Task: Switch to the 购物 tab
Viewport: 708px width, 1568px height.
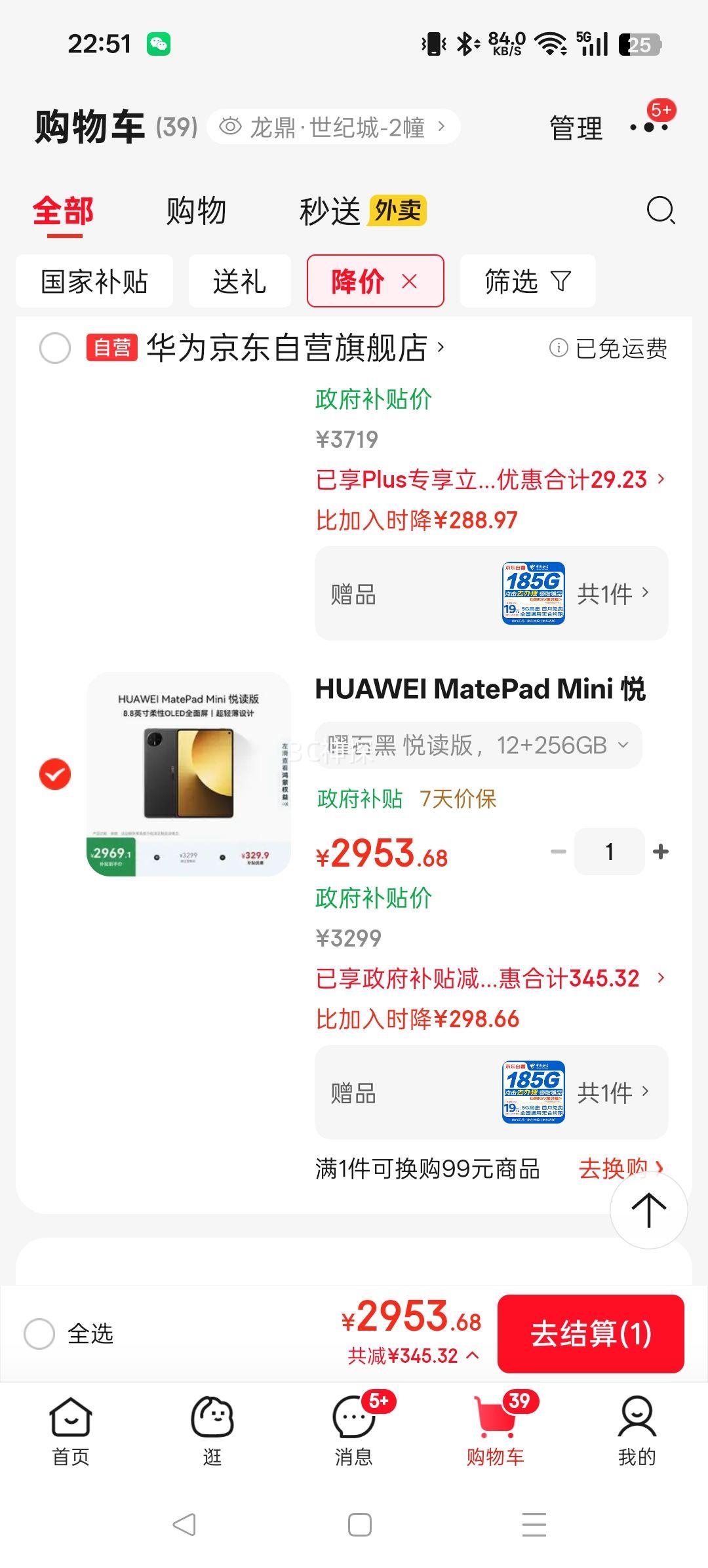Action: coord(196,211)
